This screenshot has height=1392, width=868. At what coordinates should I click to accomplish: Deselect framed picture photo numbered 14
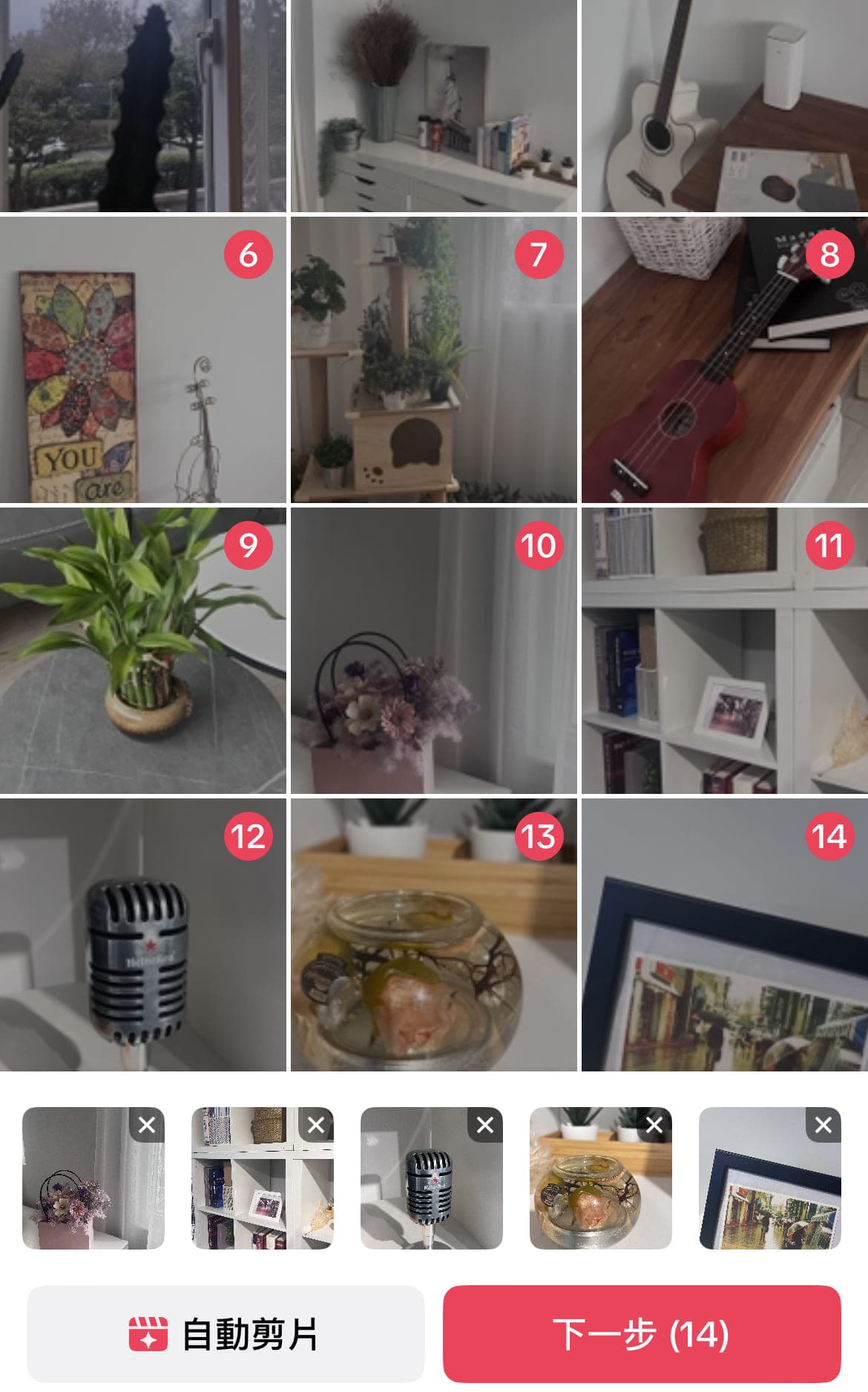coord(829,836)
